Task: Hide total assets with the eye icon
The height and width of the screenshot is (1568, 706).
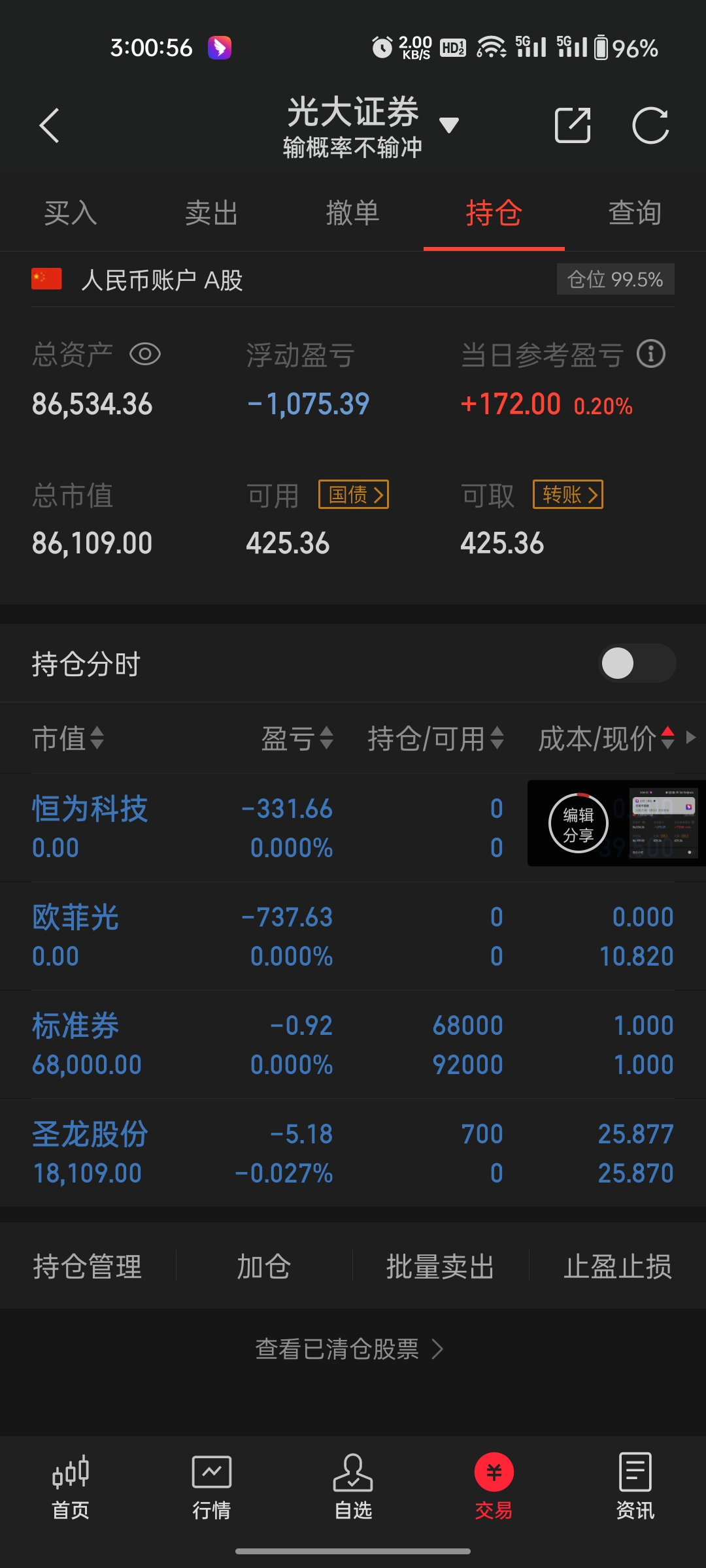Action: 145,355
